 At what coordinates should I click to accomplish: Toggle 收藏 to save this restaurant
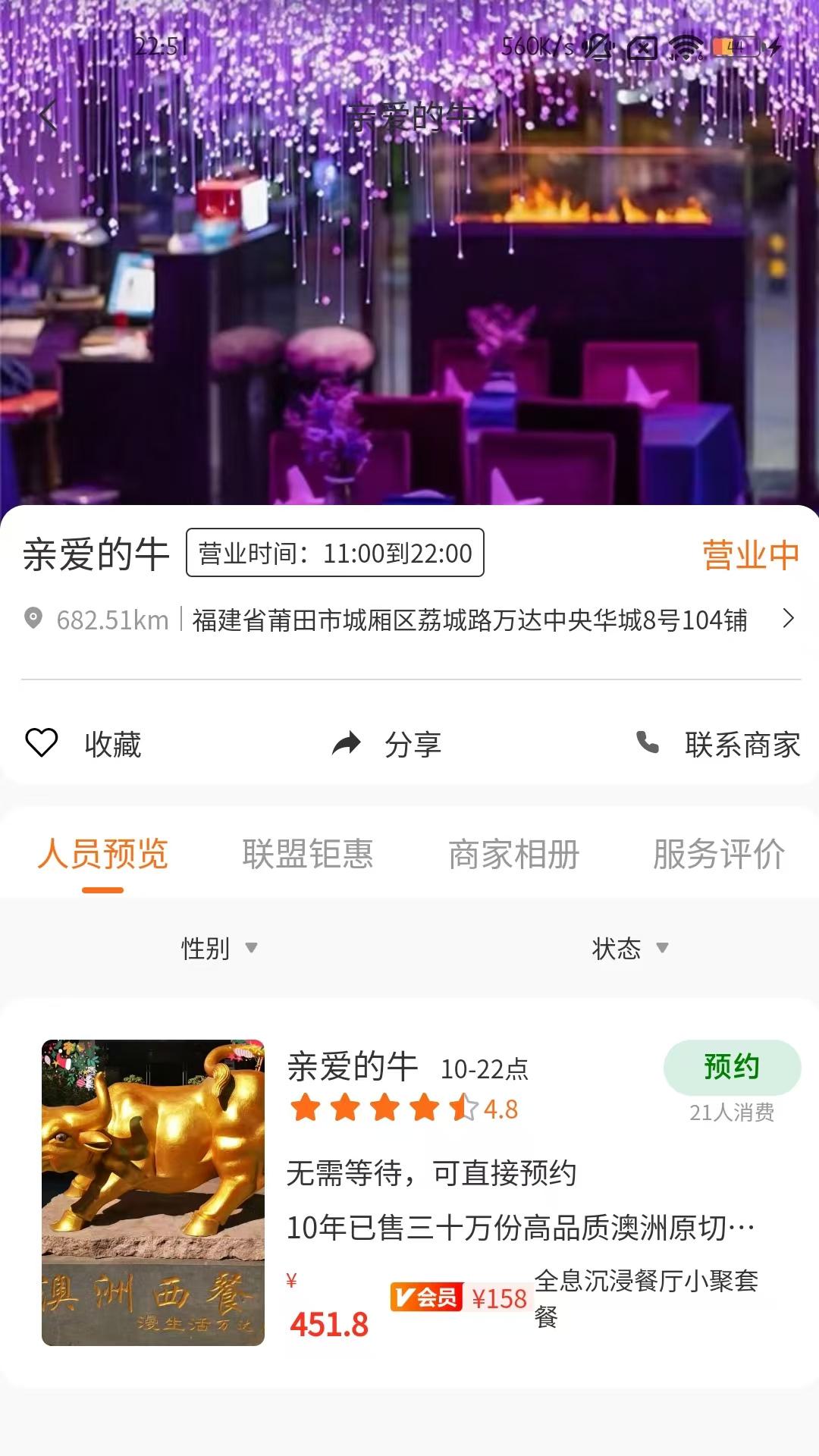pyautogui.click(x=114, y=745)
